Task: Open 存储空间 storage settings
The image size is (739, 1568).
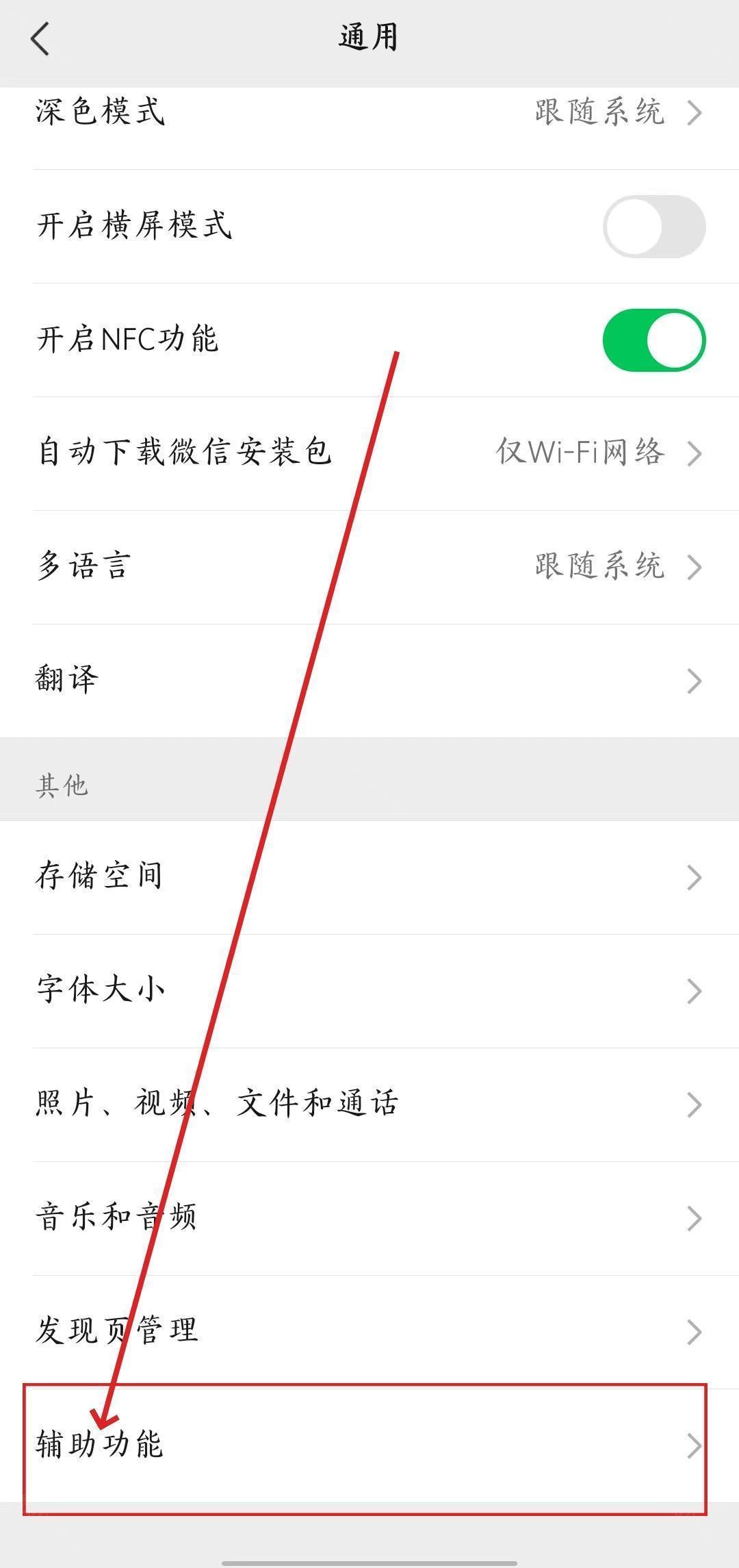Action: [x=369, y=877]
